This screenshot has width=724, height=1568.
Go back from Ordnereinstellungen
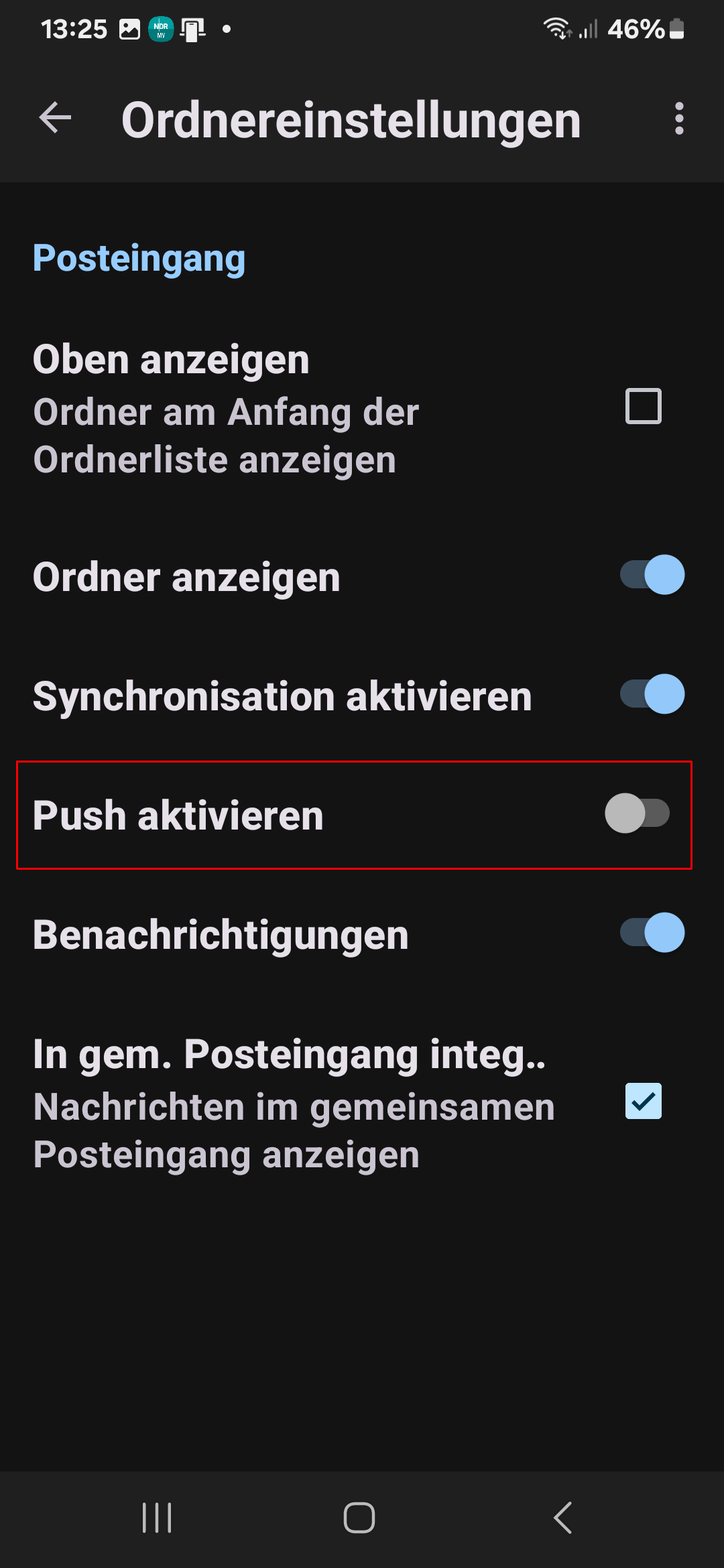click(x=56, y=119)
